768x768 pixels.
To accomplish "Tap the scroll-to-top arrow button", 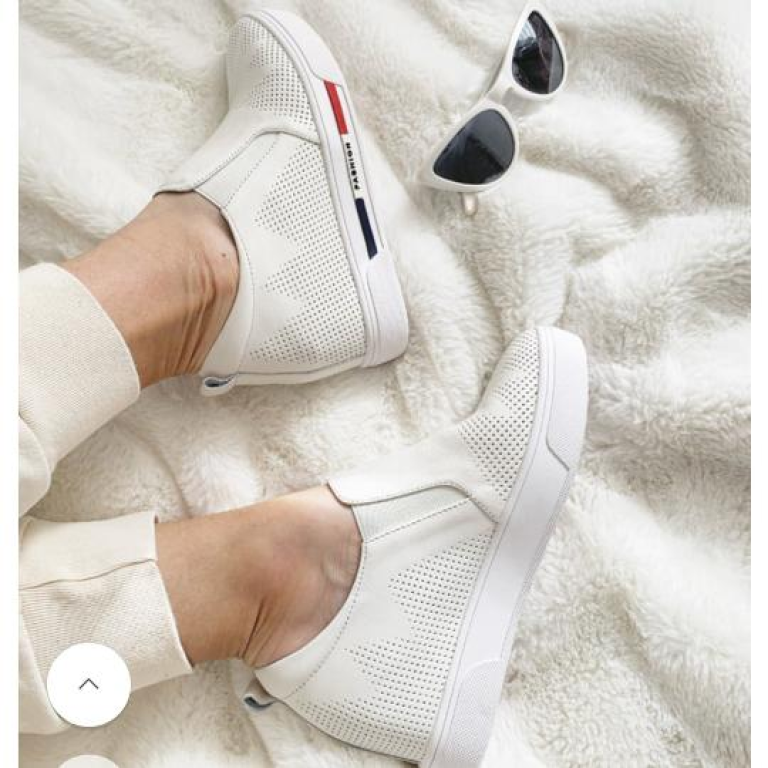I will pos(89,684).
